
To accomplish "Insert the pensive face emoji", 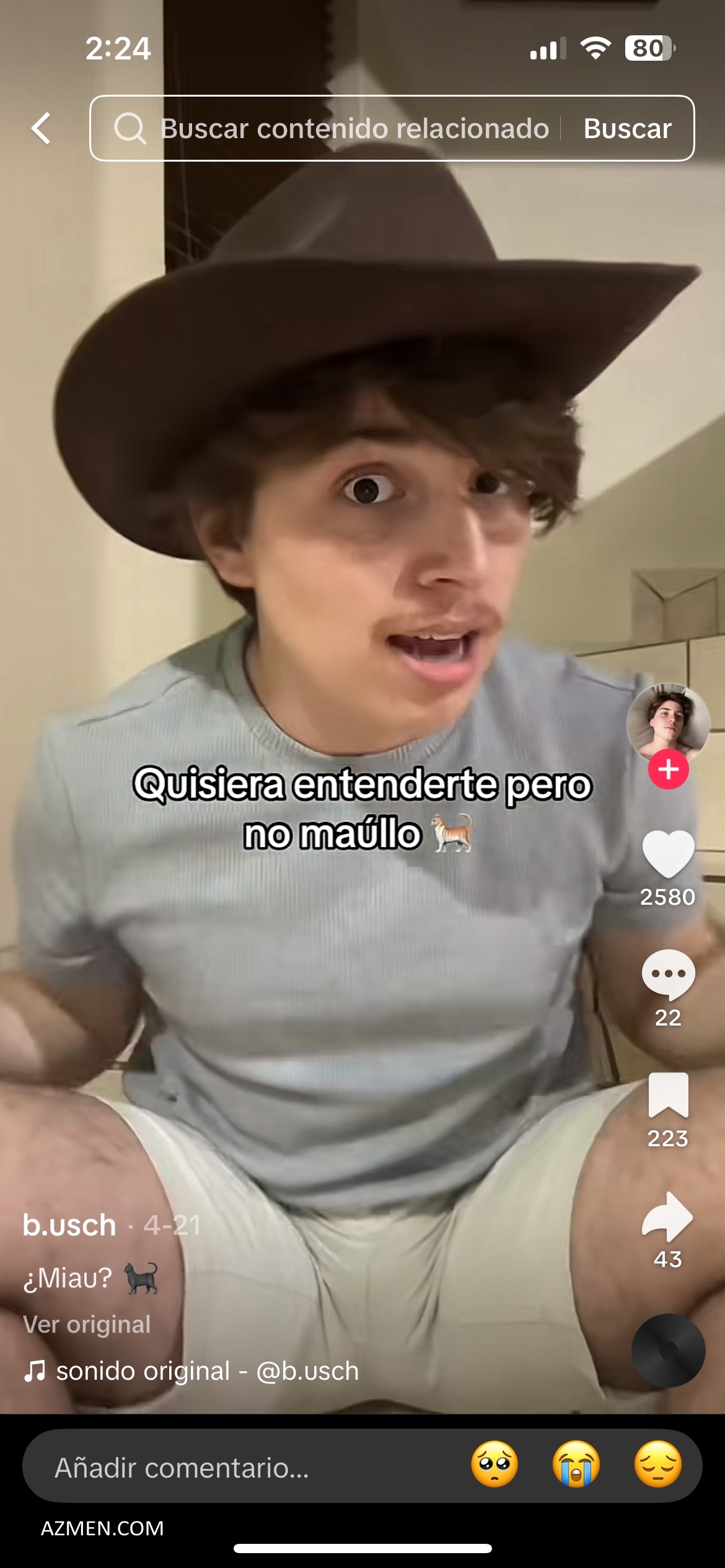I will (x=658, y=1465).
